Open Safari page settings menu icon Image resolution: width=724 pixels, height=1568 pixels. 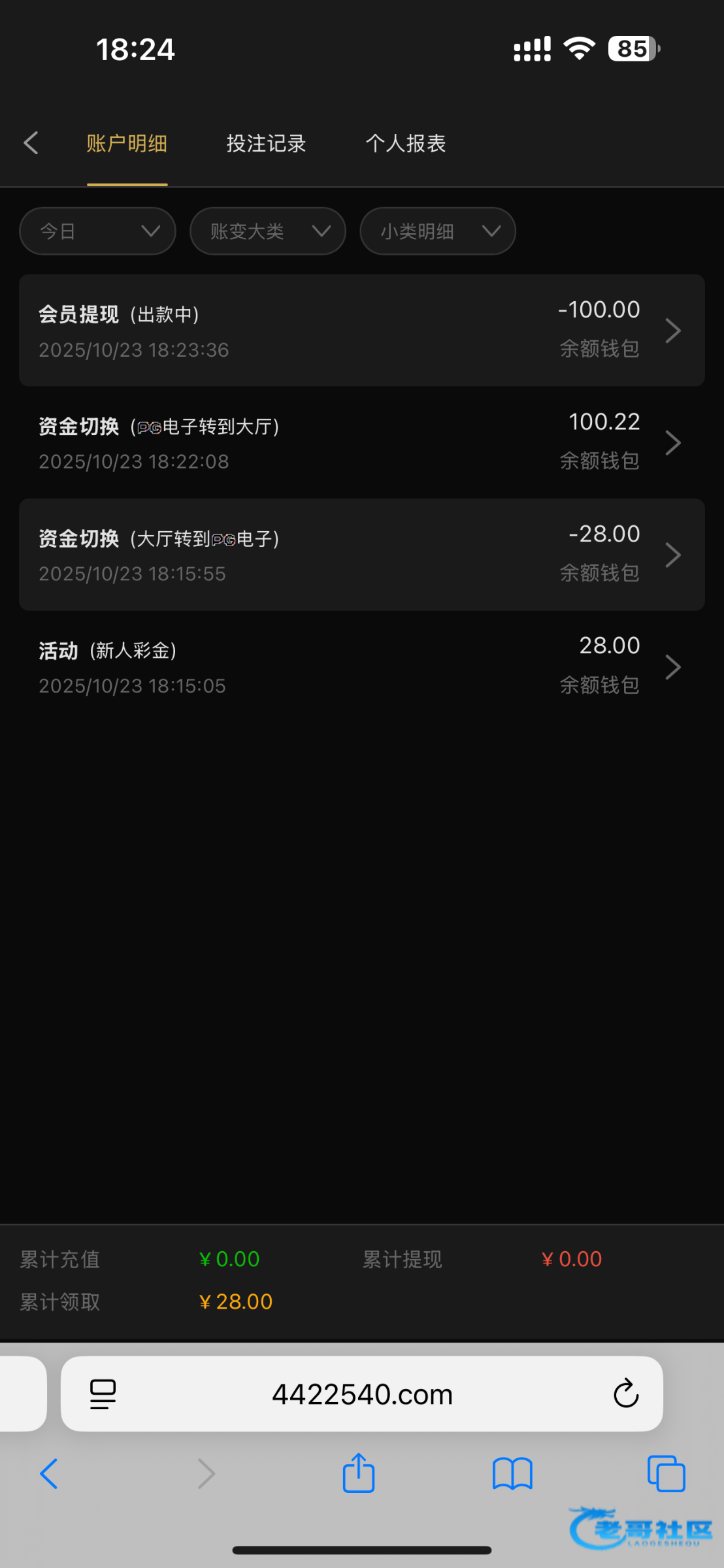pos(103,1394)
